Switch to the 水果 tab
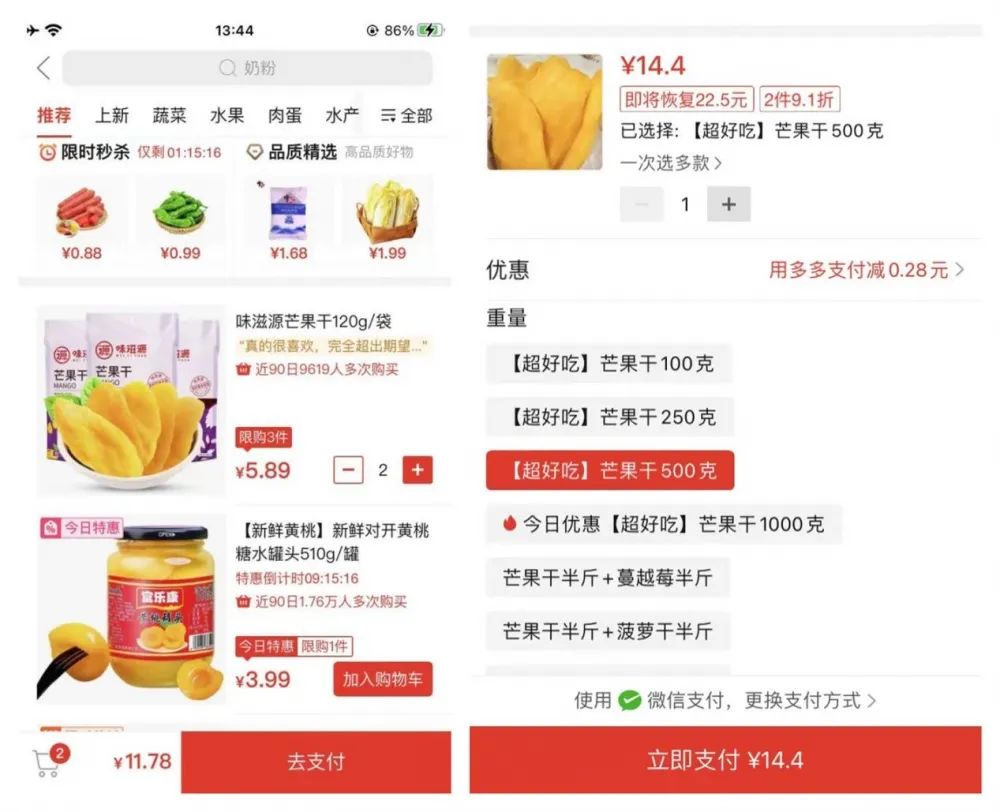The height and width of the screenshot is (812, 1000). click(227, 115)
